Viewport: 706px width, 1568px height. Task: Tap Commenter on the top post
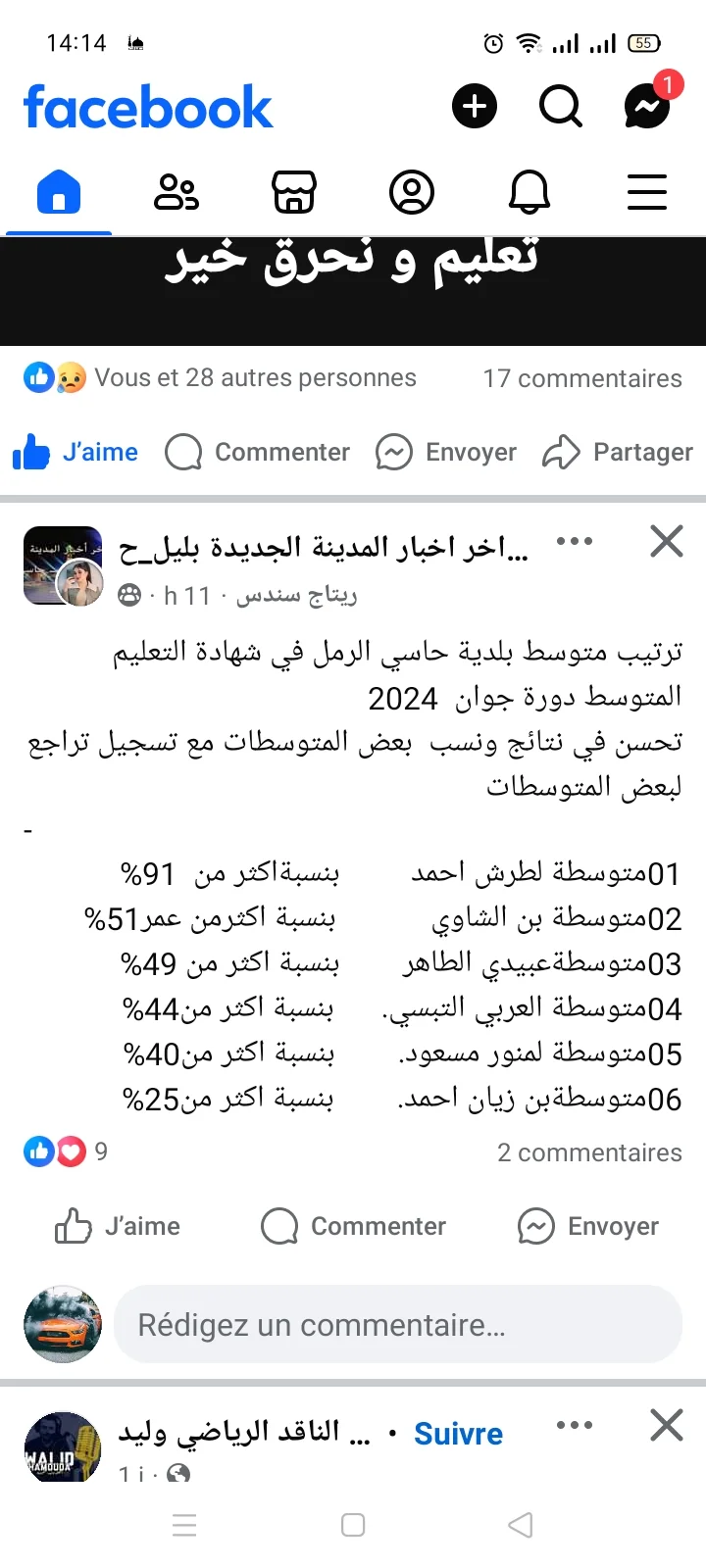tap(258, 452)
